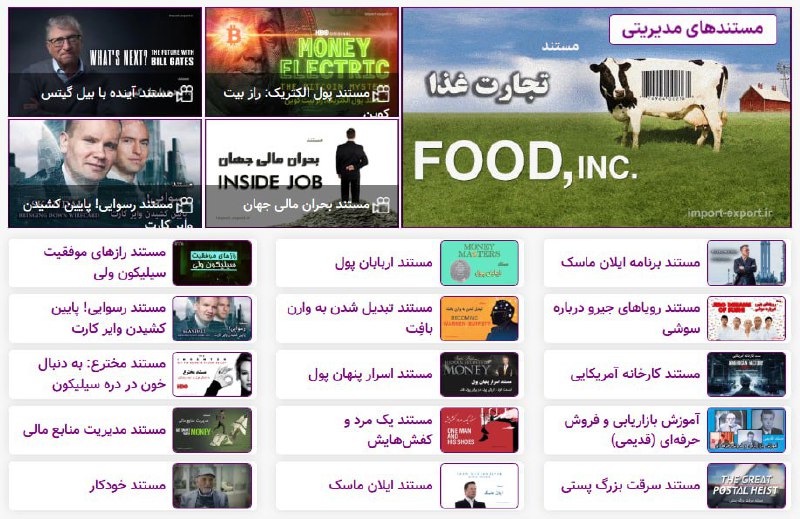Open مستند کارخانه آمریکایی

click(666, 374)
